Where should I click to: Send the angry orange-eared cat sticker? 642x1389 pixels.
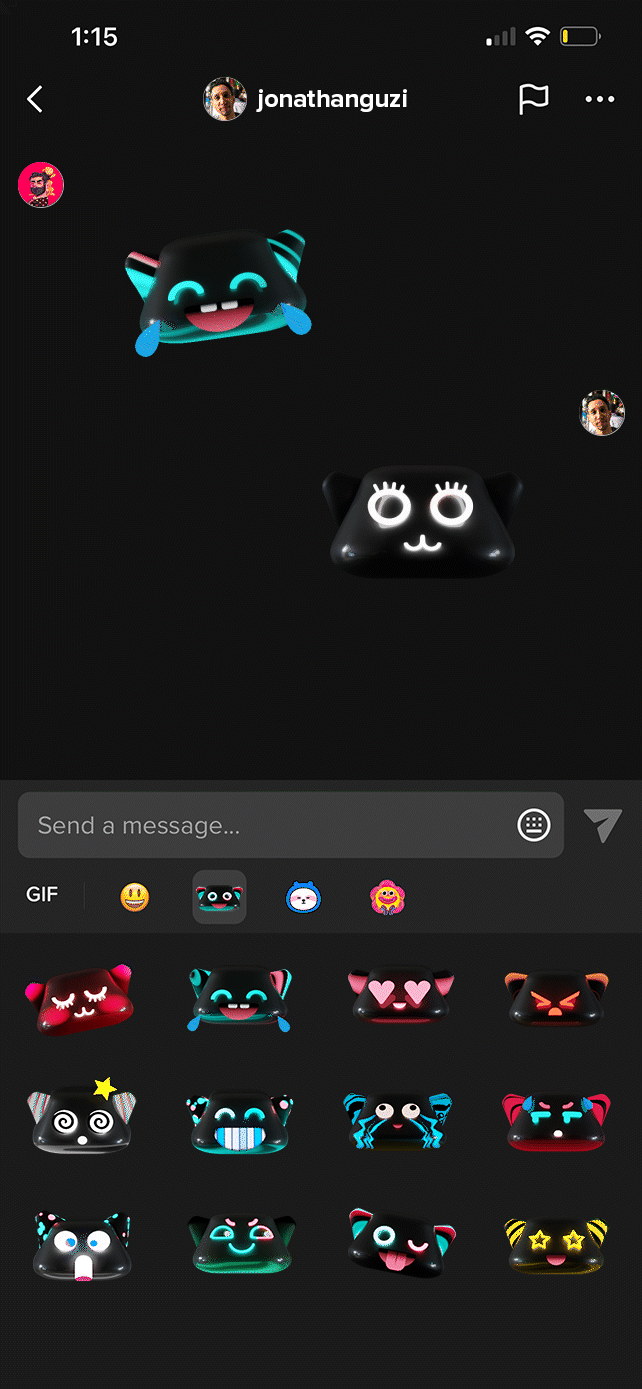[557, 997]
